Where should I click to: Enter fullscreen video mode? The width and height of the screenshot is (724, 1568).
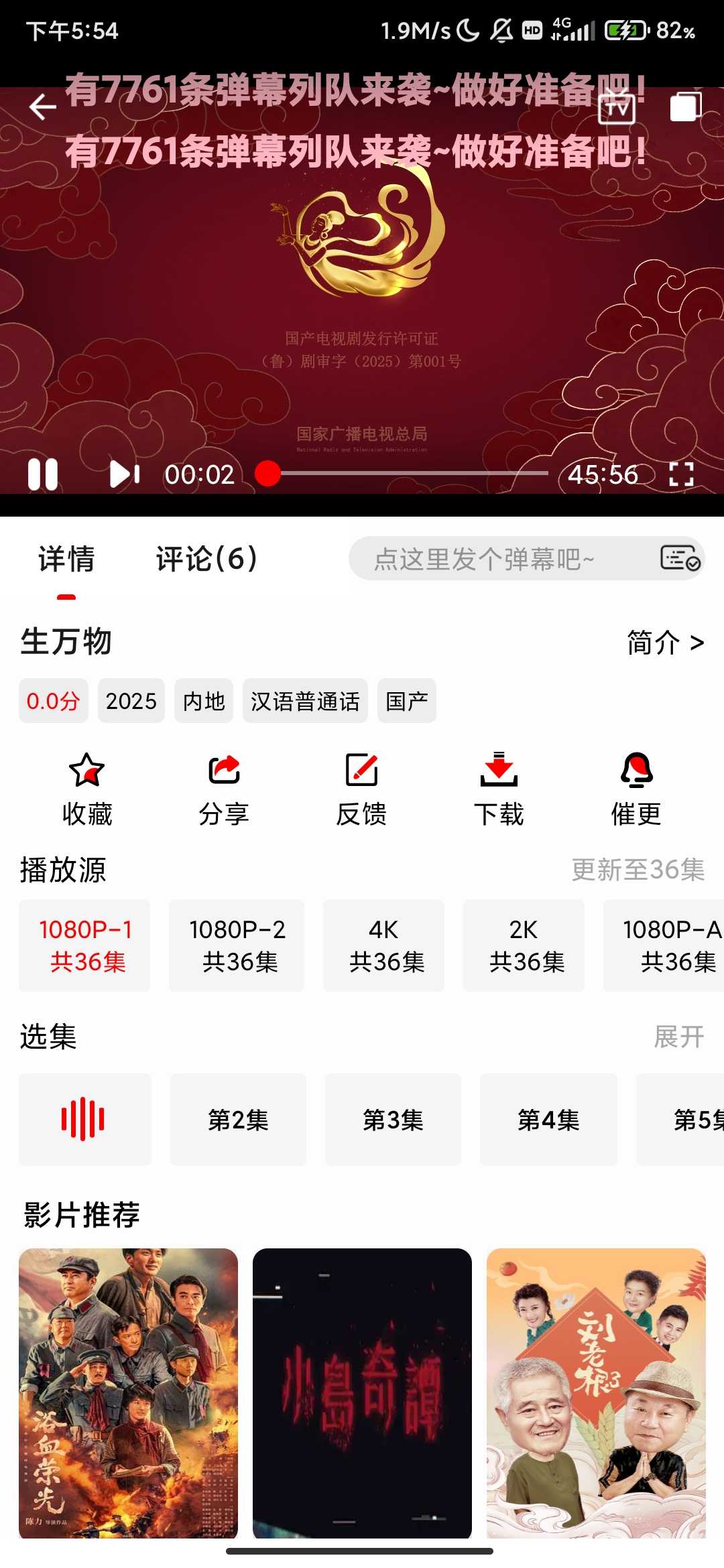(x=681, y=474)
